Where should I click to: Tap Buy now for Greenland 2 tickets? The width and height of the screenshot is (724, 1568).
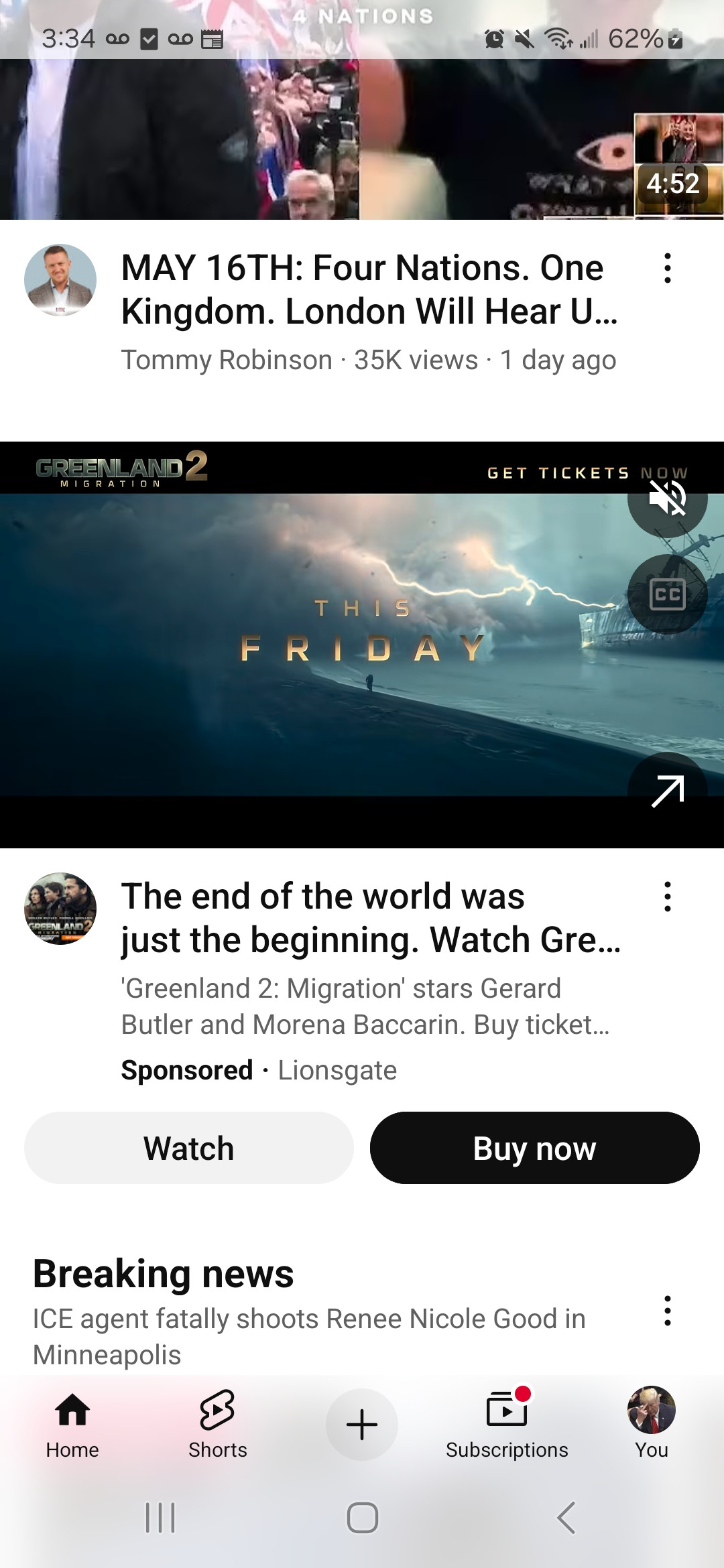tap(534, 1148)
